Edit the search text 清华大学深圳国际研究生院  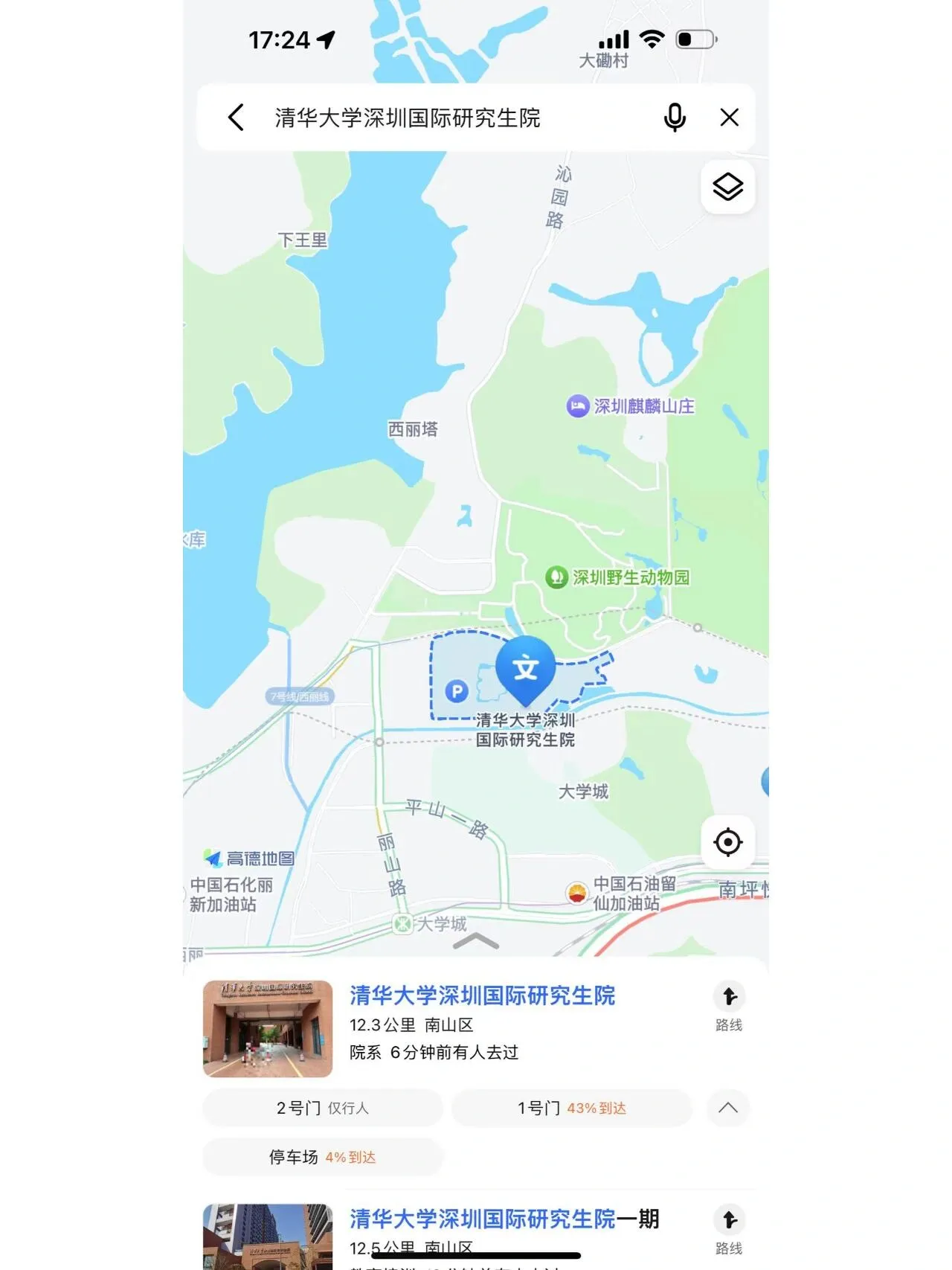[x=408, y=118]
